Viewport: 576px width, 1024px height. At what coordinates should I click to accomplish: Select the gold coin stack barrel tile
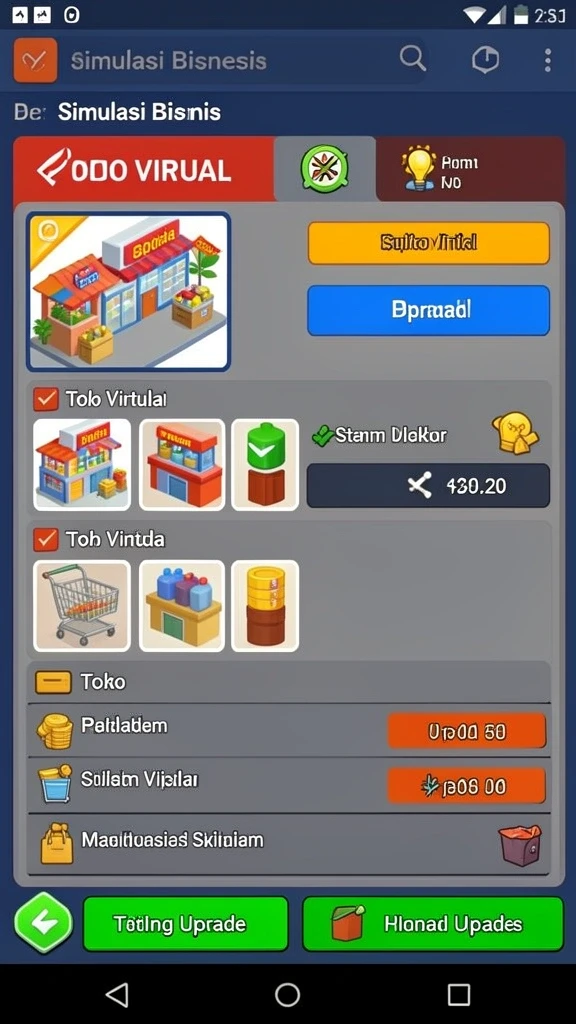pyautogui.click(x=265, y=605)
